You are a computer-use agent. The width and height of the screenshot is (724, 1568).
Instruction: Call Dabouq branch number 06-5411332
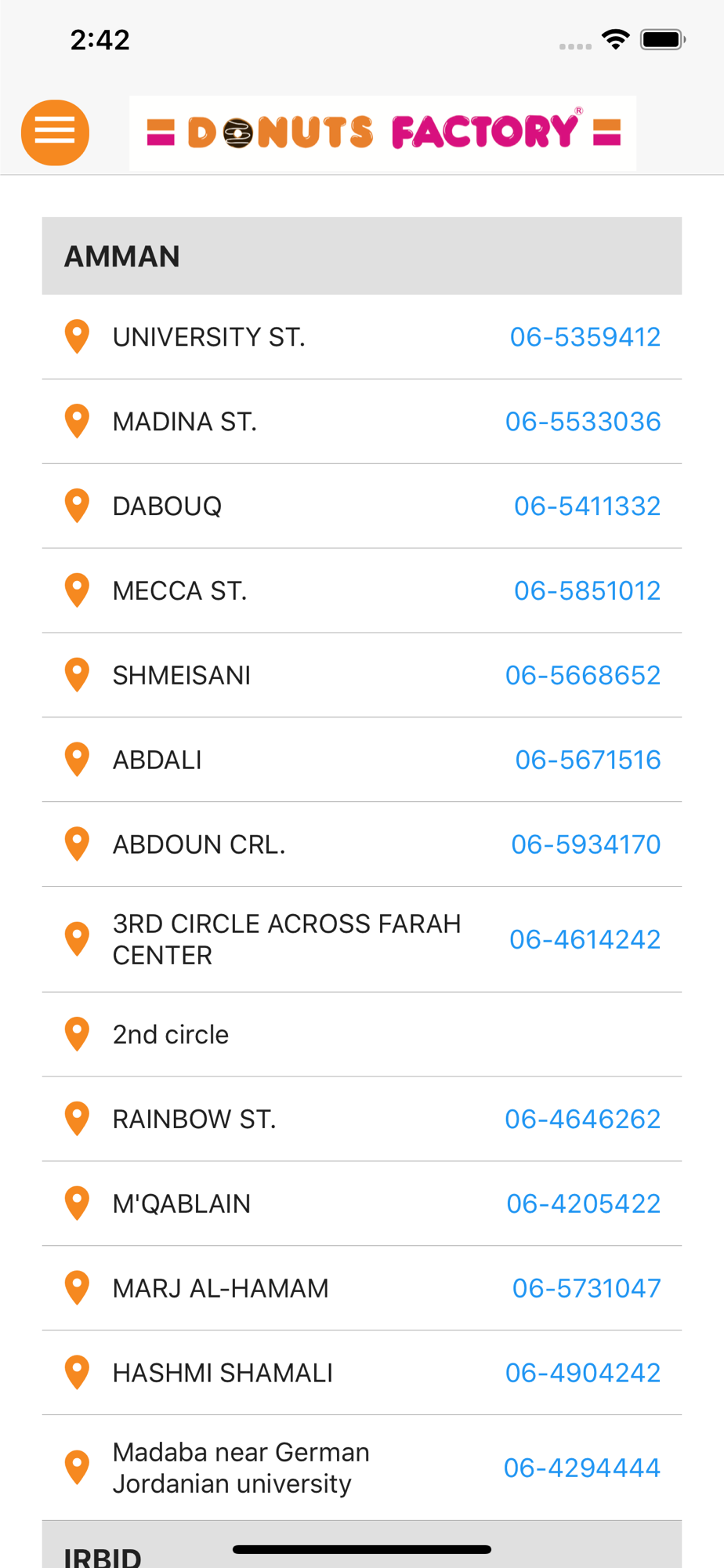(588, 506)
